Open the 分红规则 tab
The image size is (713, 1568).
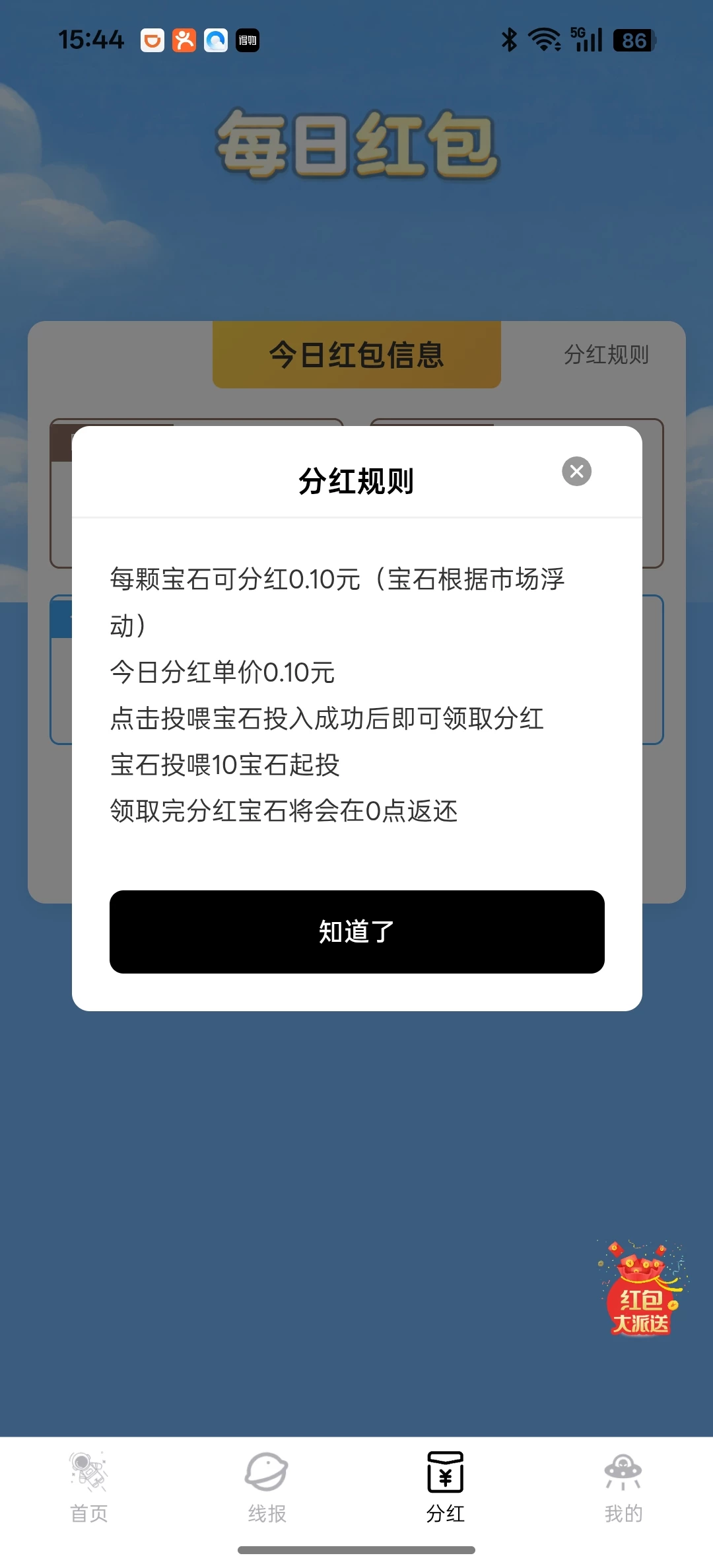point(607,355)
